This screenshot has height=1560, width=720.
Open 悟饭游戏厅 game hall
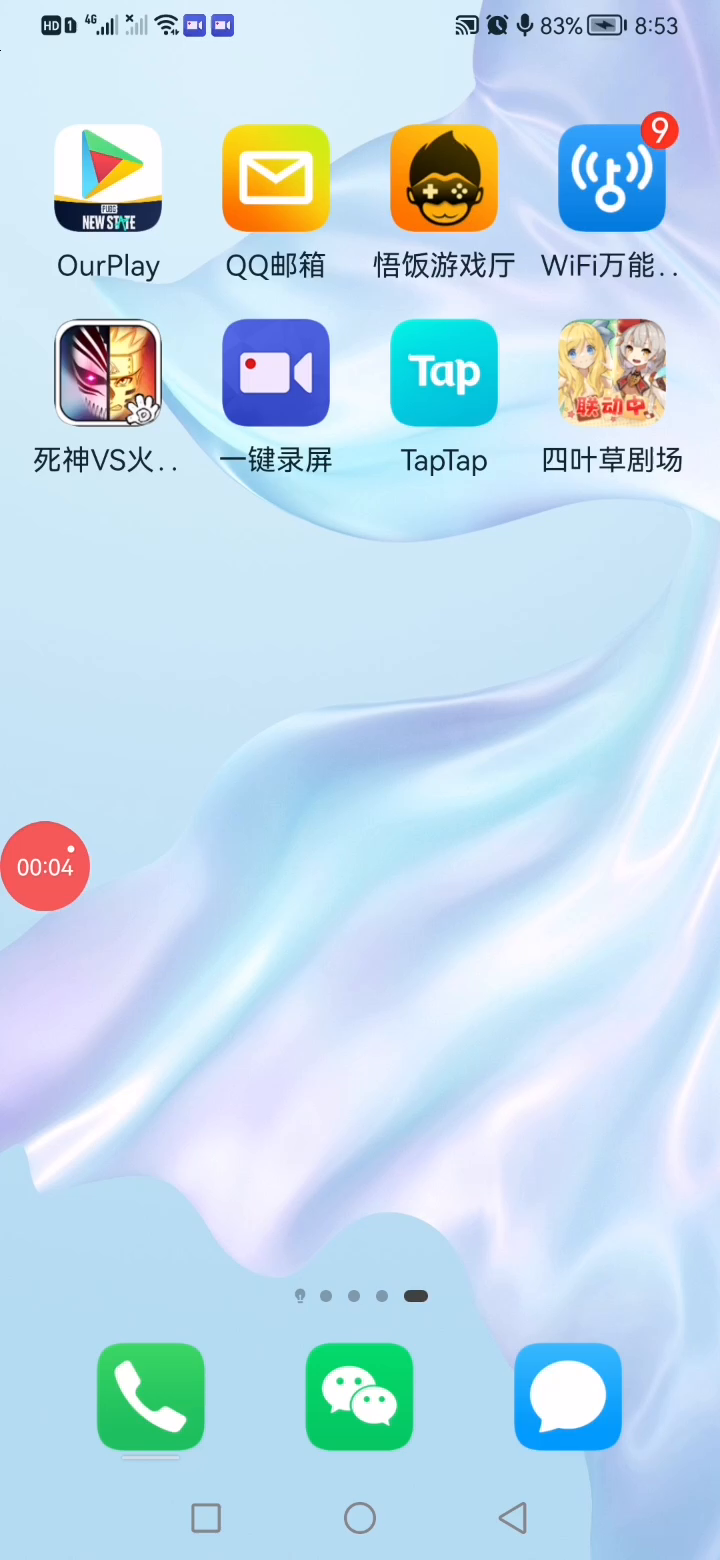(x=444, y=180)
